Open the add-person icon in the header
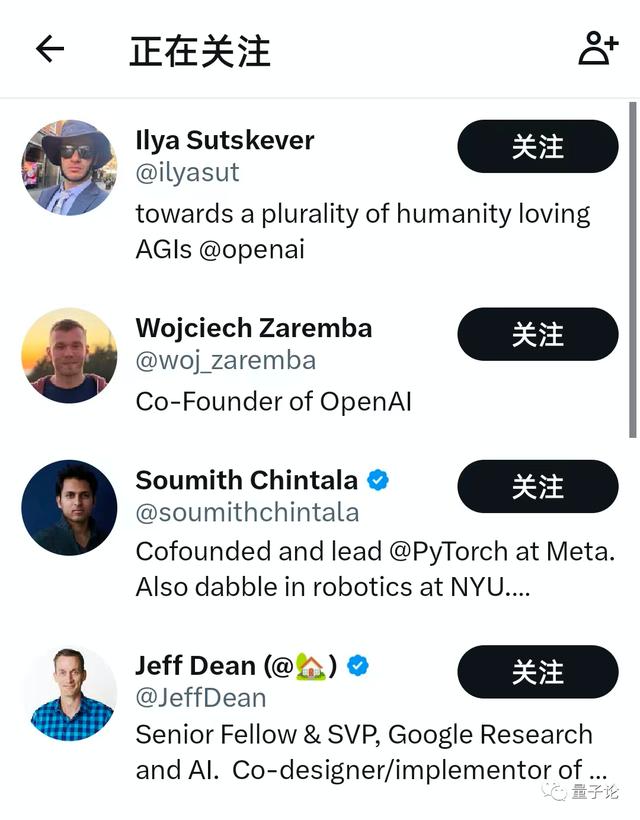Viewport: 640px width, 820px height. [598, 48]
